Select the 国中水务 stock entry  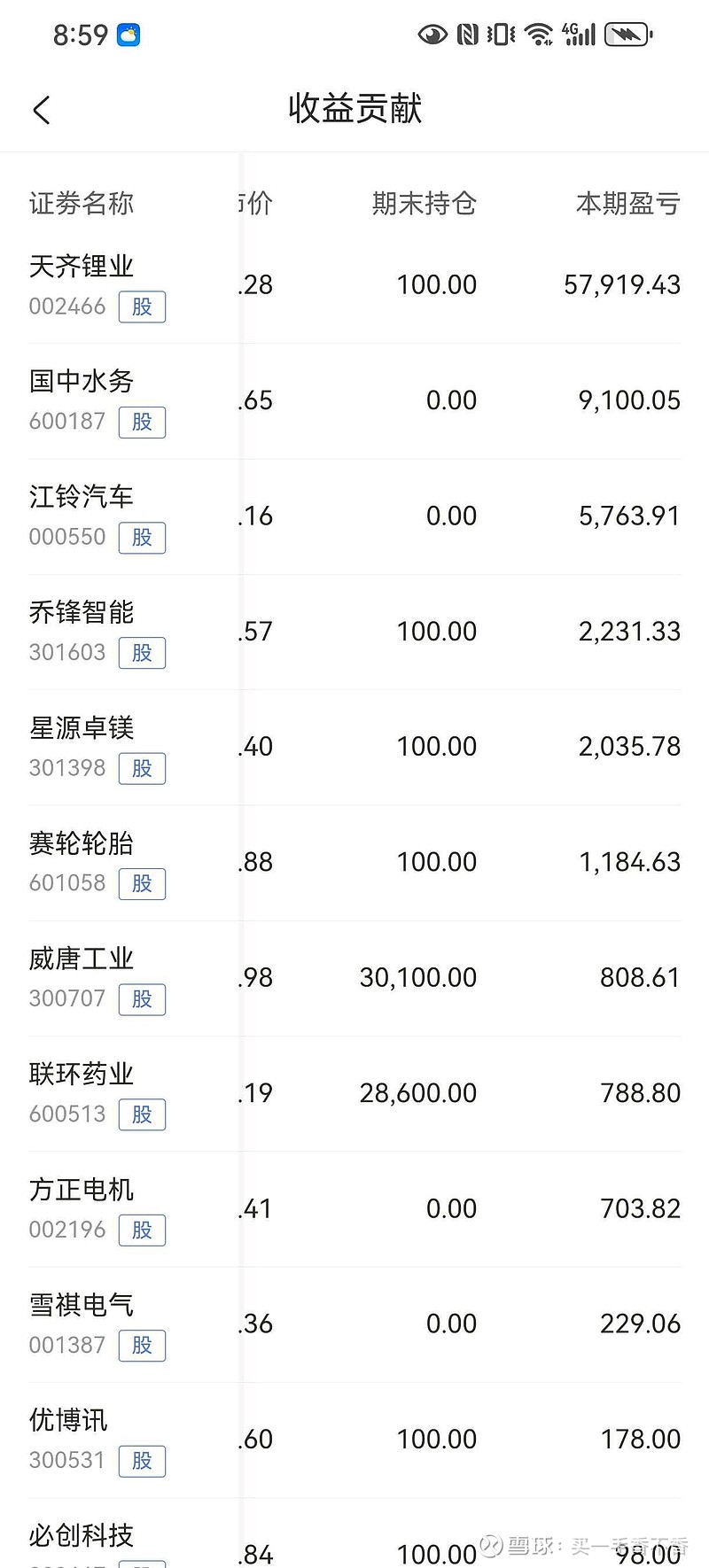pyautogui.click(x=81, y=381)
